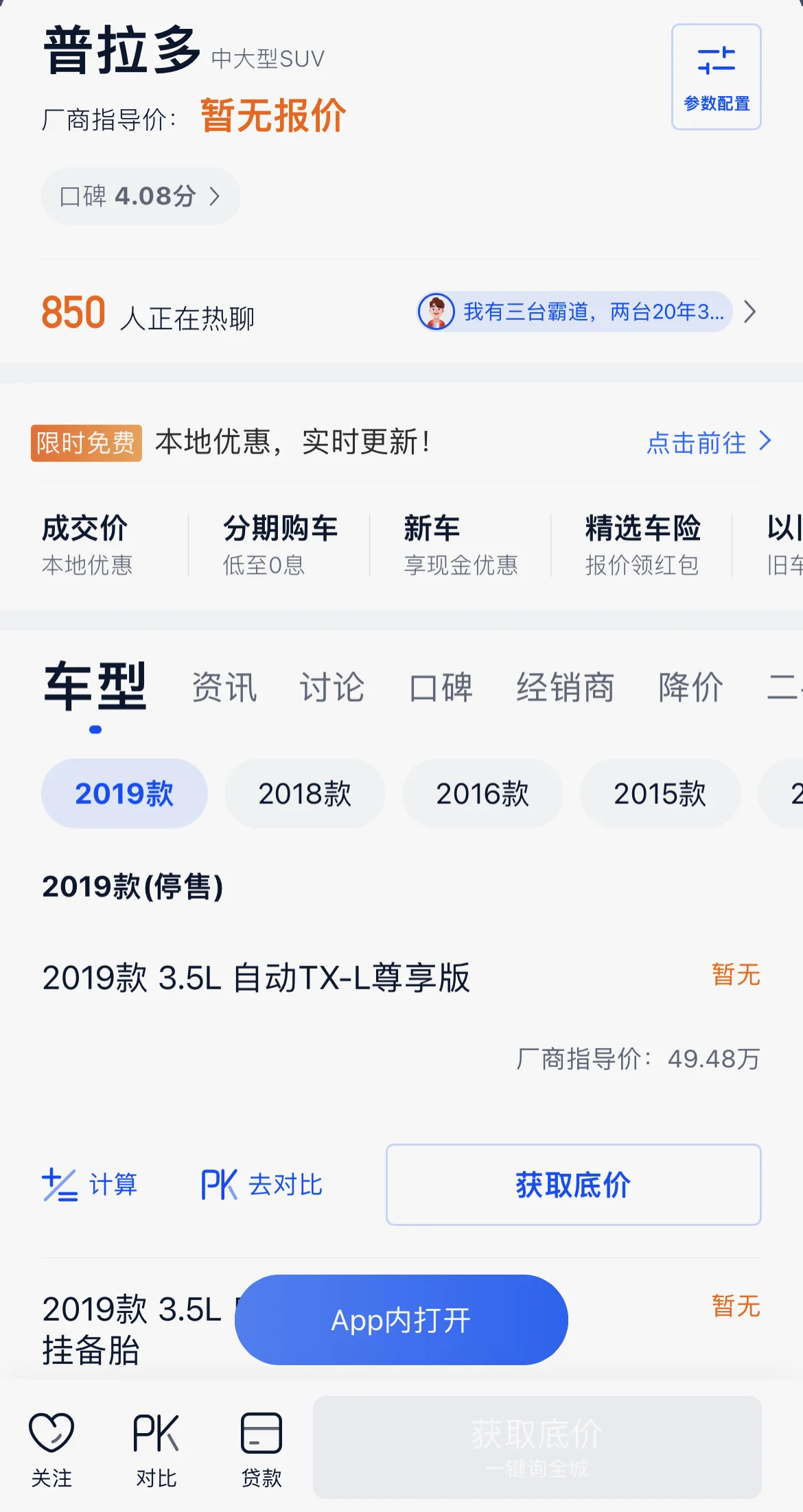
Task: Open 精选车险 insurance option
Action: (642, 545)
